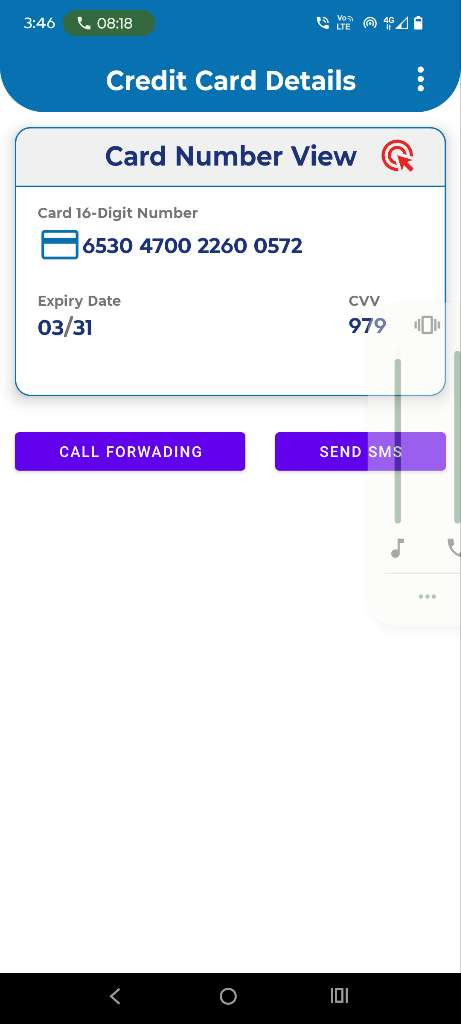This screenshot has width=461, height=1024.
Task: Open the recent apps view
Action: (340, 996)
